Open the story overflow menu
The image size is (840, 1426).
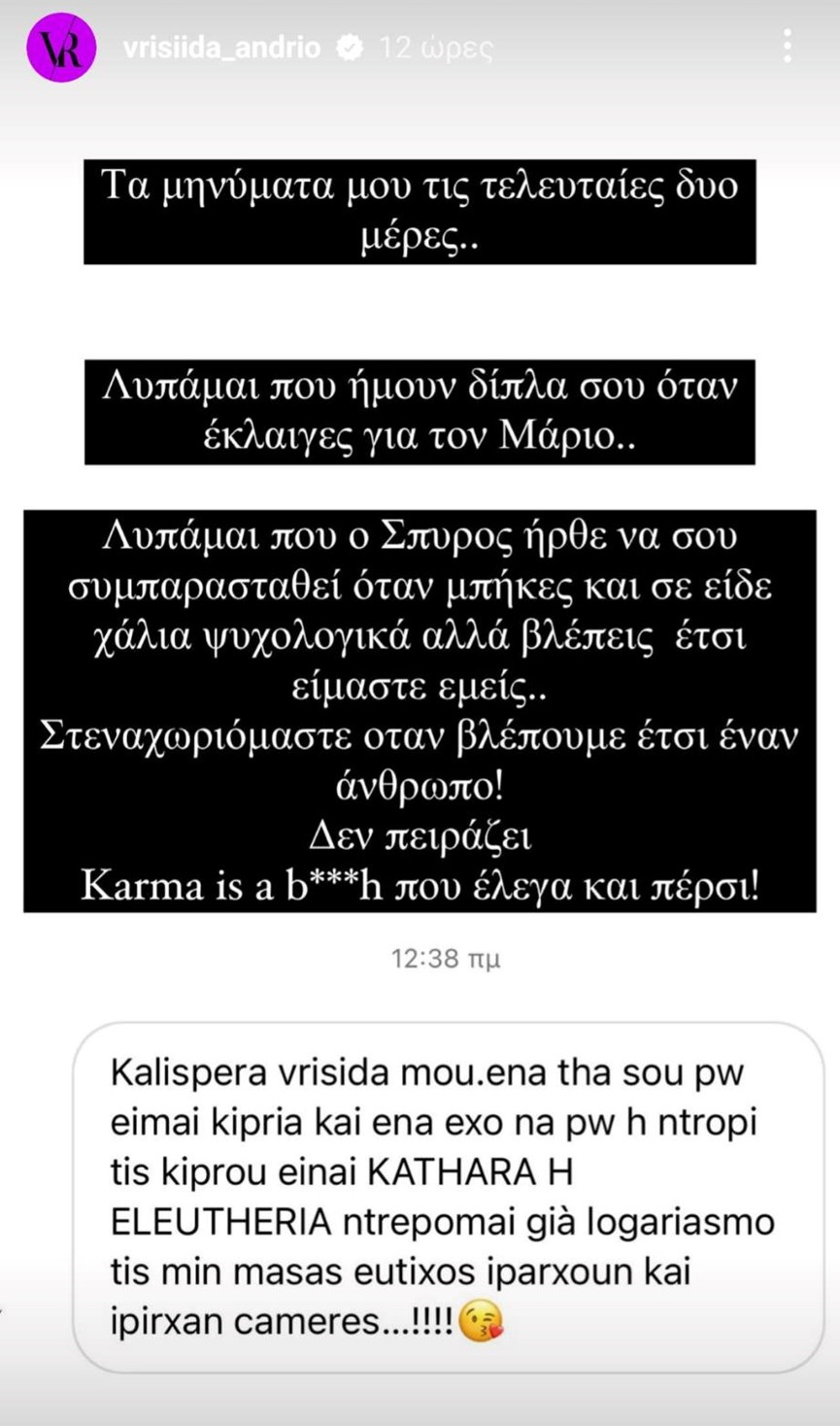[787, 46]
